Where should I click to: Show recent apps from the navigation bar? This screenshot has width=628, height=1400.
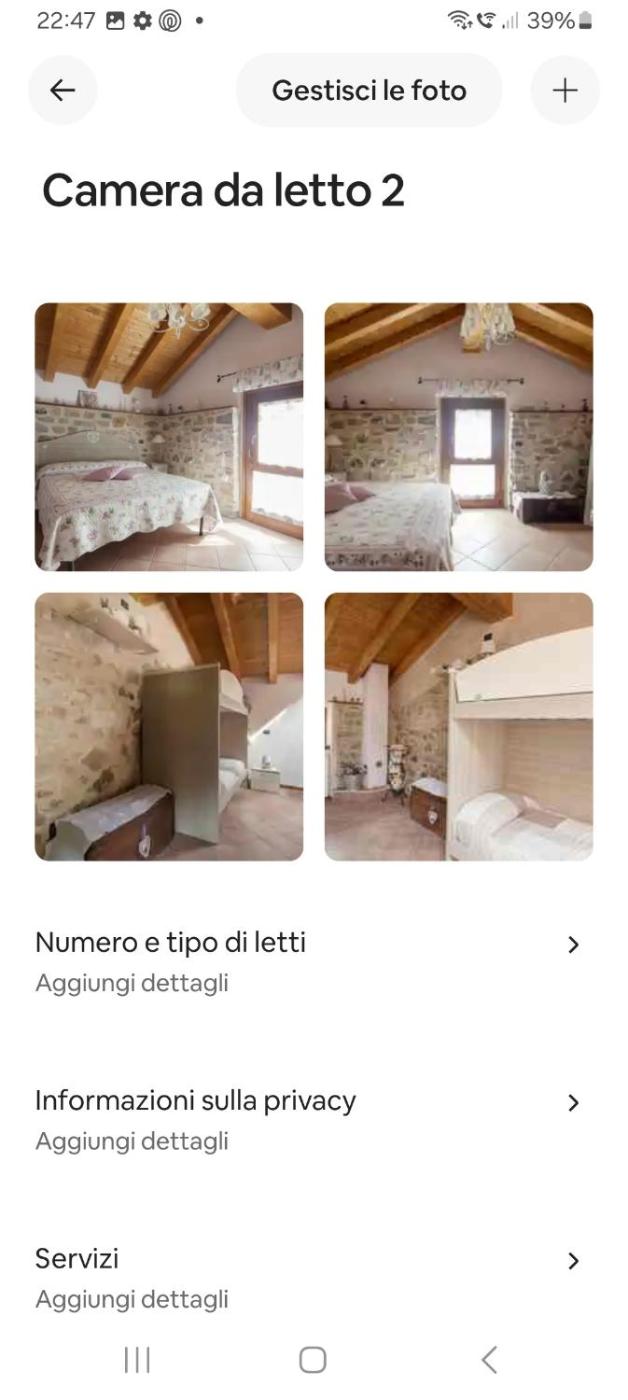tap(137, 1360)
